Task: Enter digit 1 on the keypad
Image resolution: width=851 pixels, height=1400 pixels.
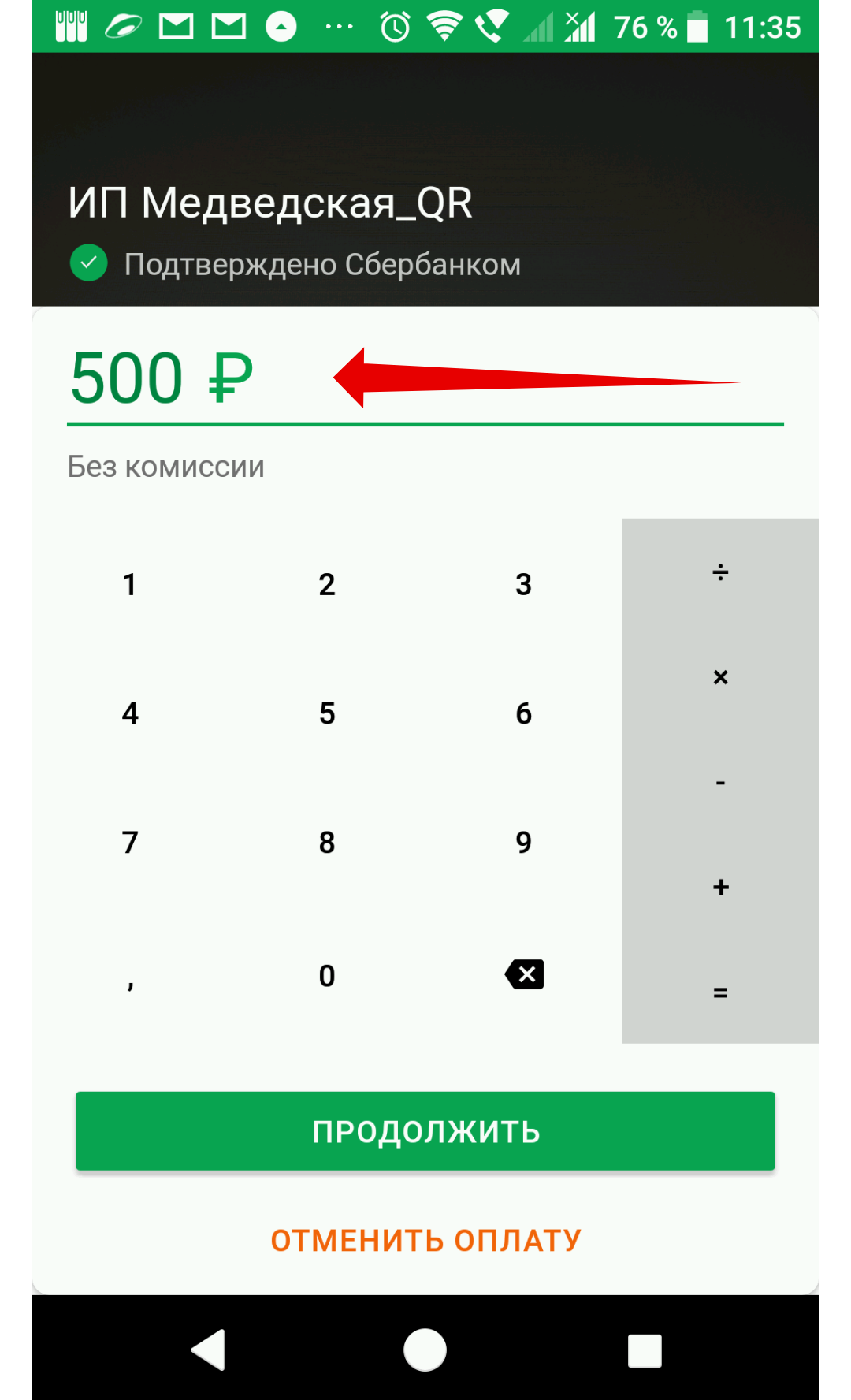Action: pos(130,584)
